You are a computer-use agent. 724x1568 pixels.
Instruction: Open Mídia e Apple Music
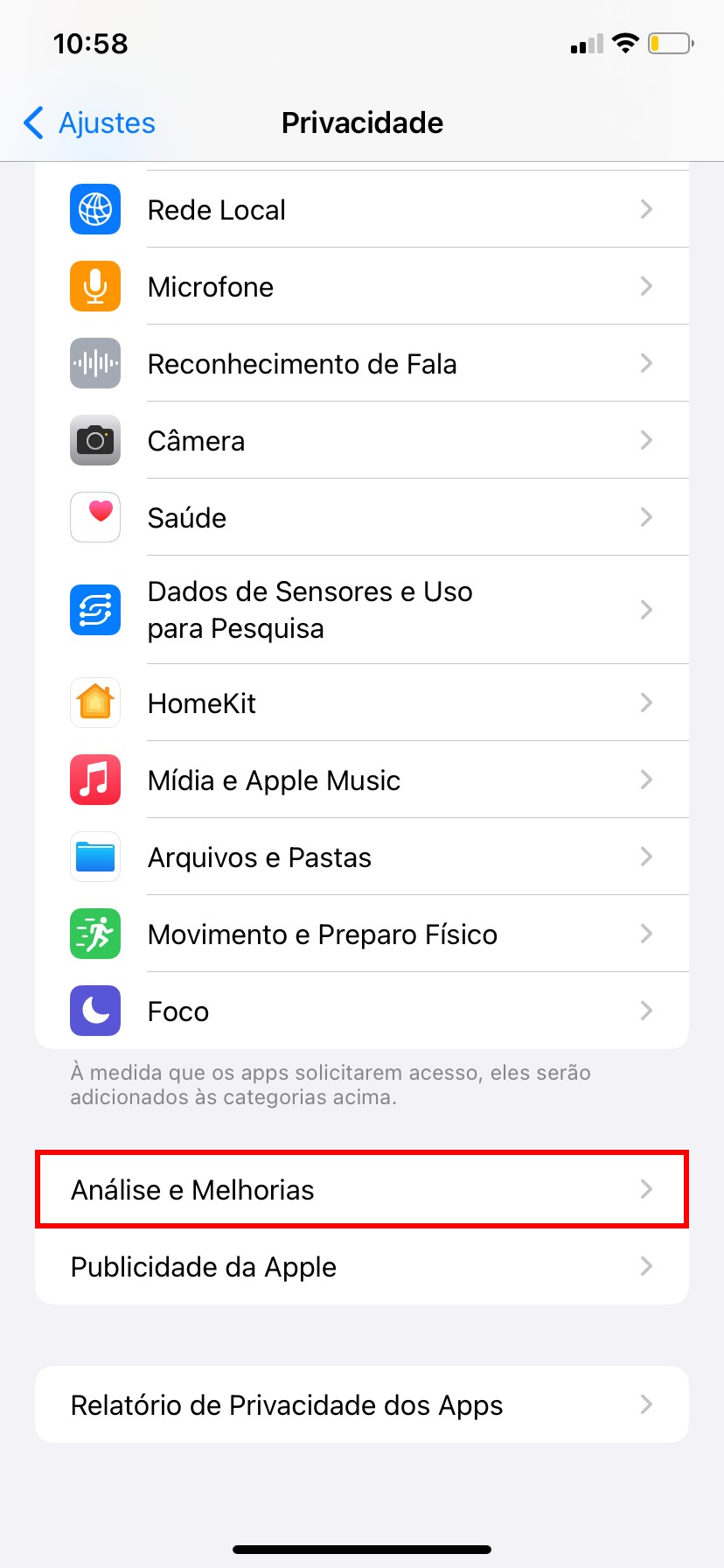(362, 780)
